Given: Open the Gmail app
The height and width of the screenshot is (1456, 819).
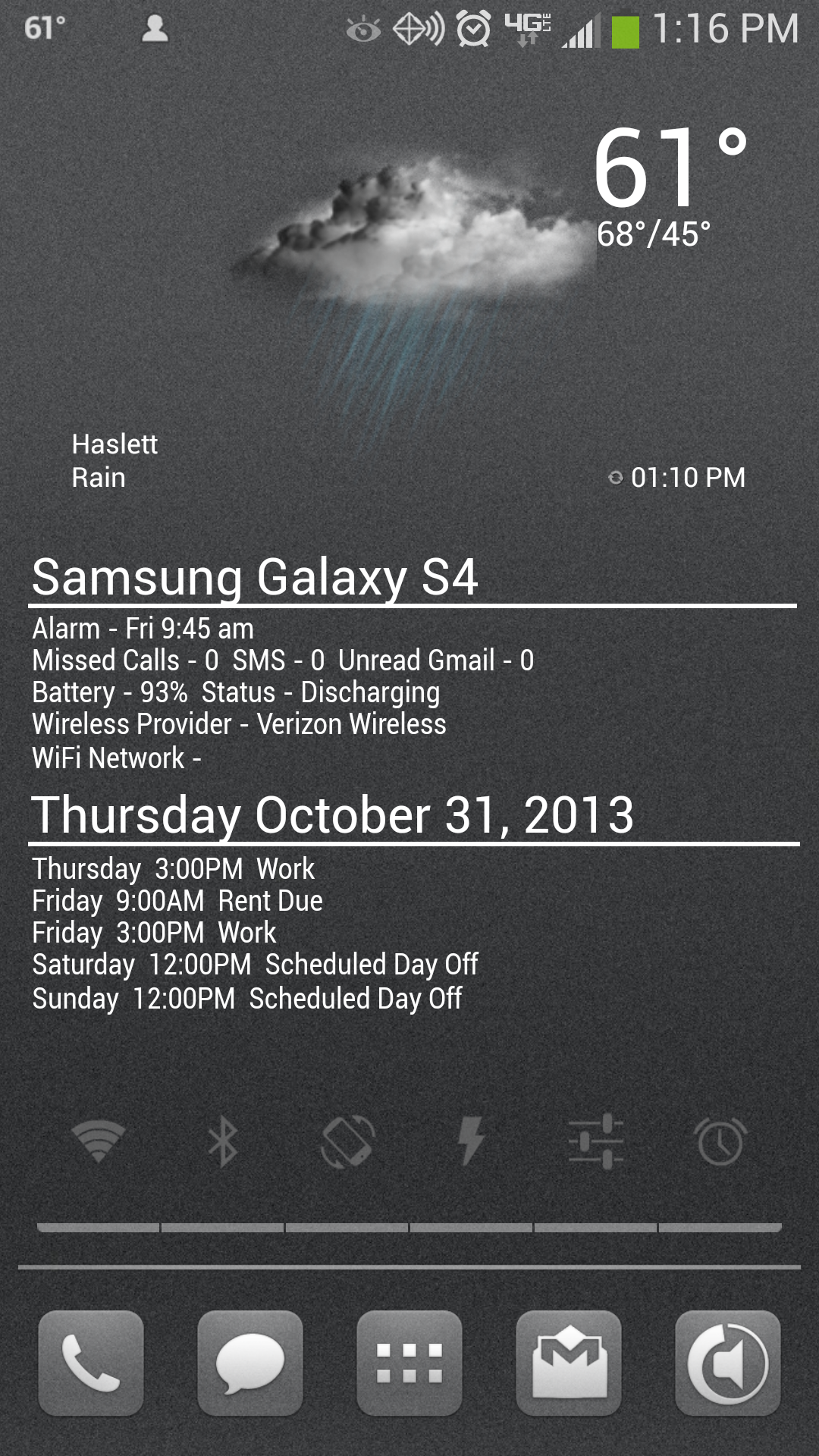Looking at the screenshot, I should click(x=569, y=1363).
